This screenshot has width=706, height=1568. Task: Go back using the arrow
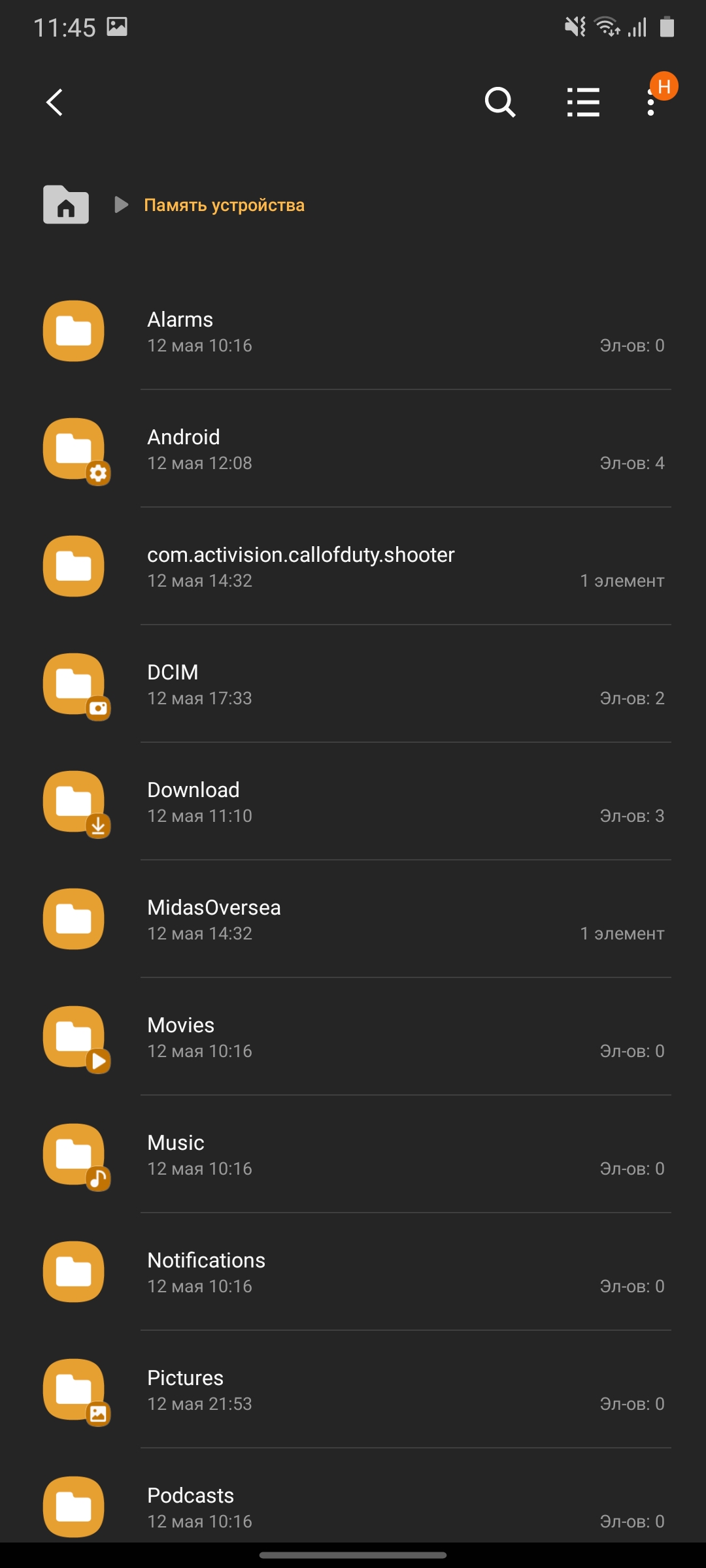coord(55,103)
